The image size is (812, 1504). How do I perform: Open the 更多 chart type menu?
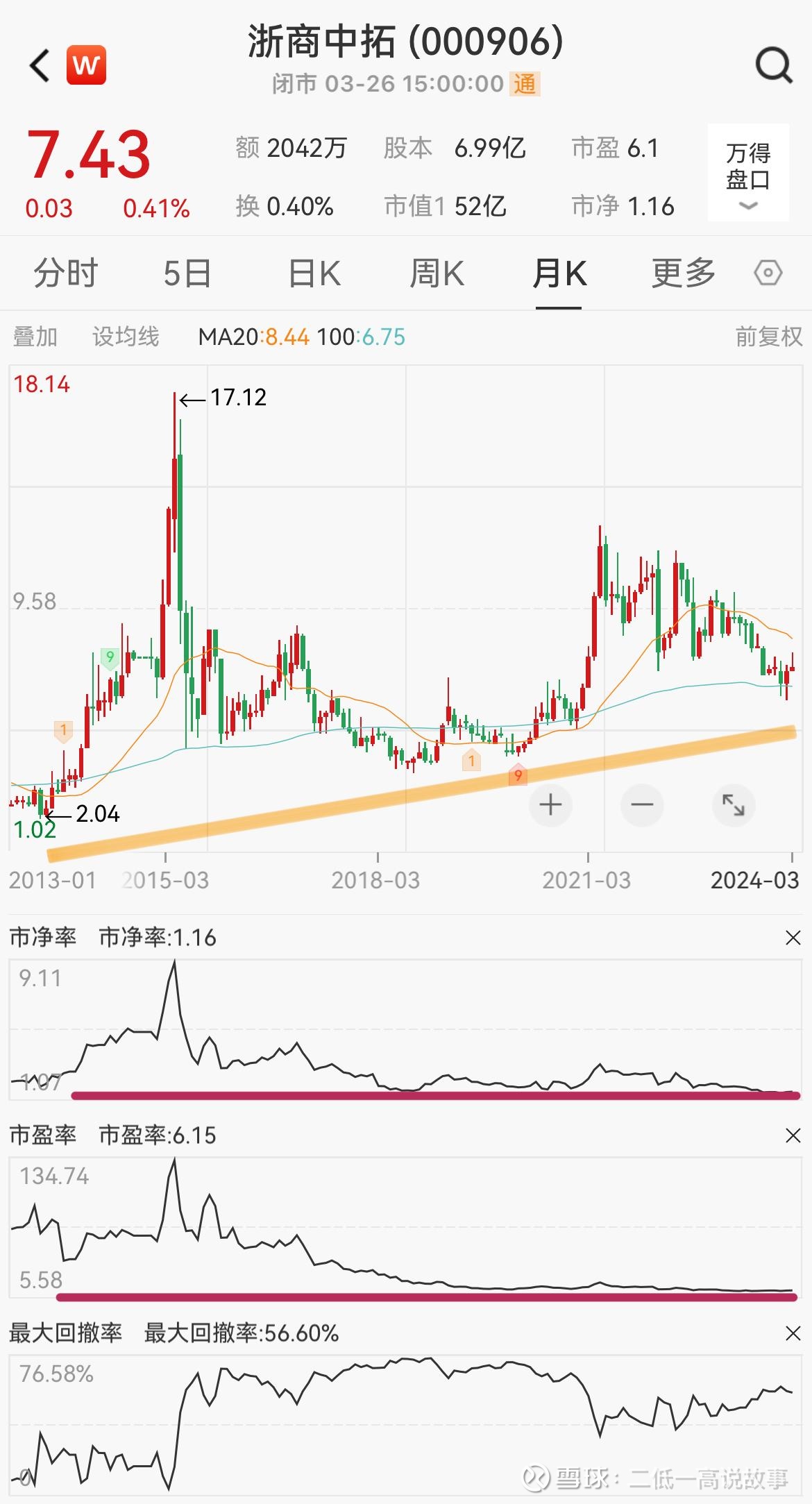[x=682, y=273]
